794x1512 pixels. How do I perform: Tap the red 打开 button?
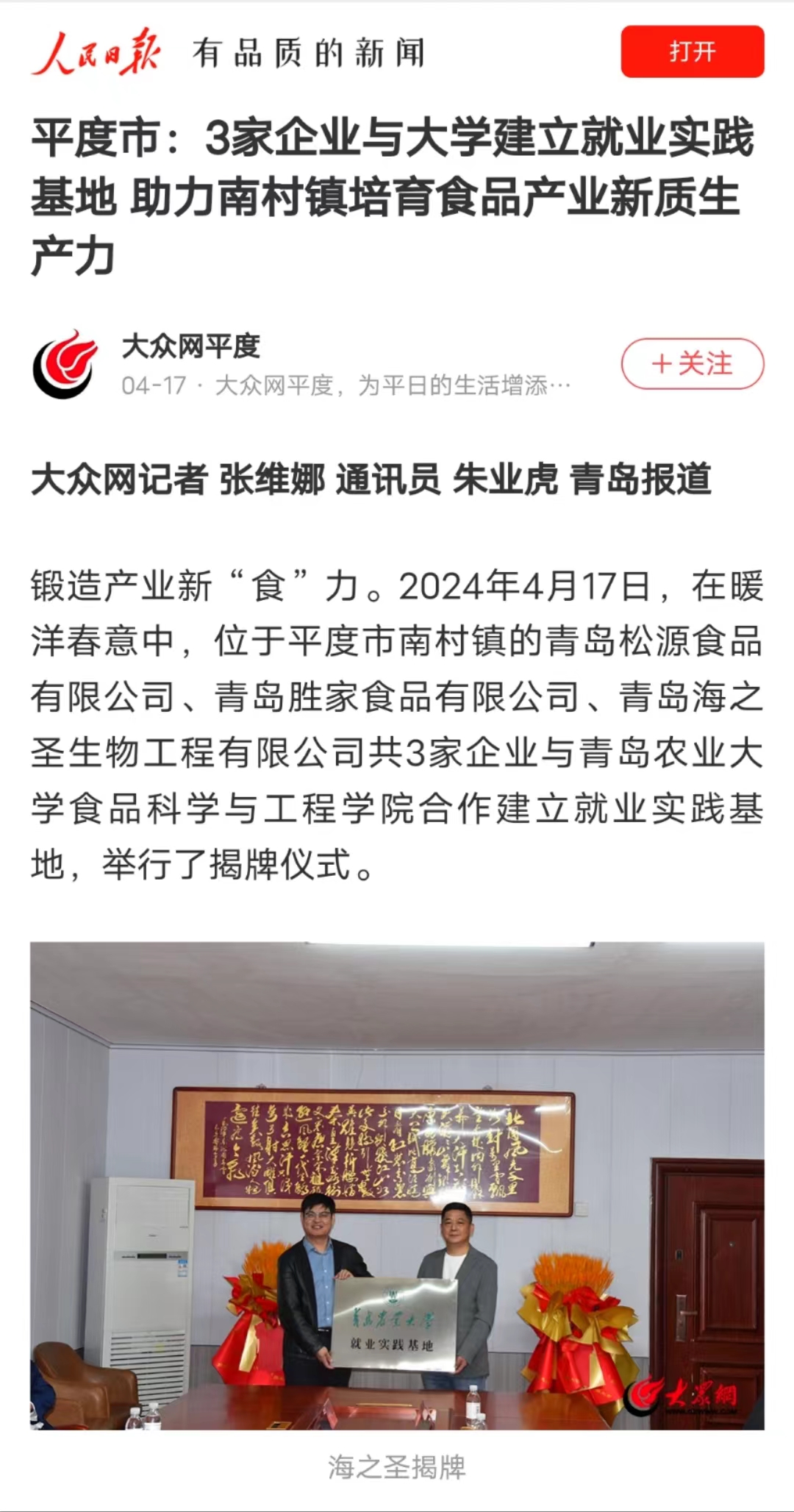(692, 51)
